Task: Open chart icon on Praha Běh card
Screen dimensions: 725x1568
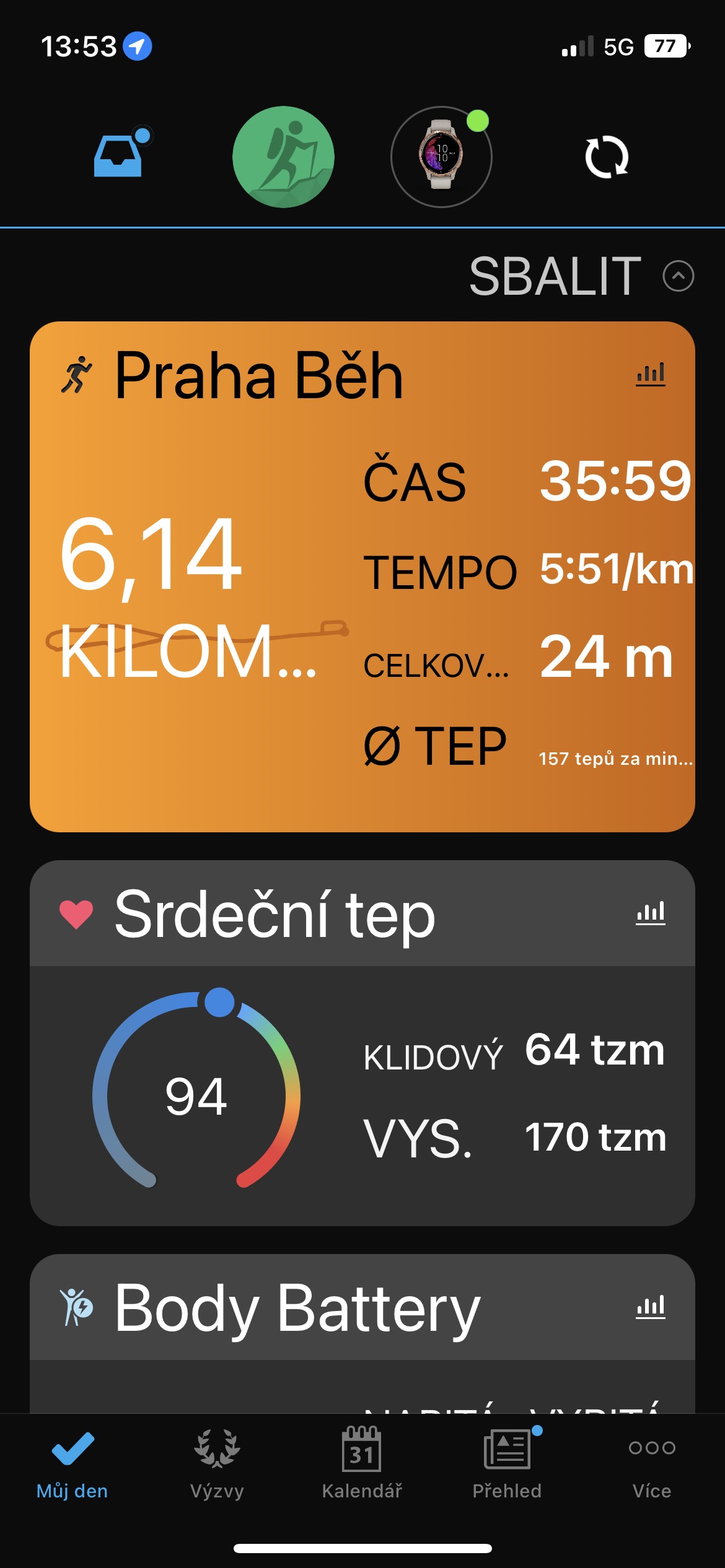Action: click(x=651, y=374)
